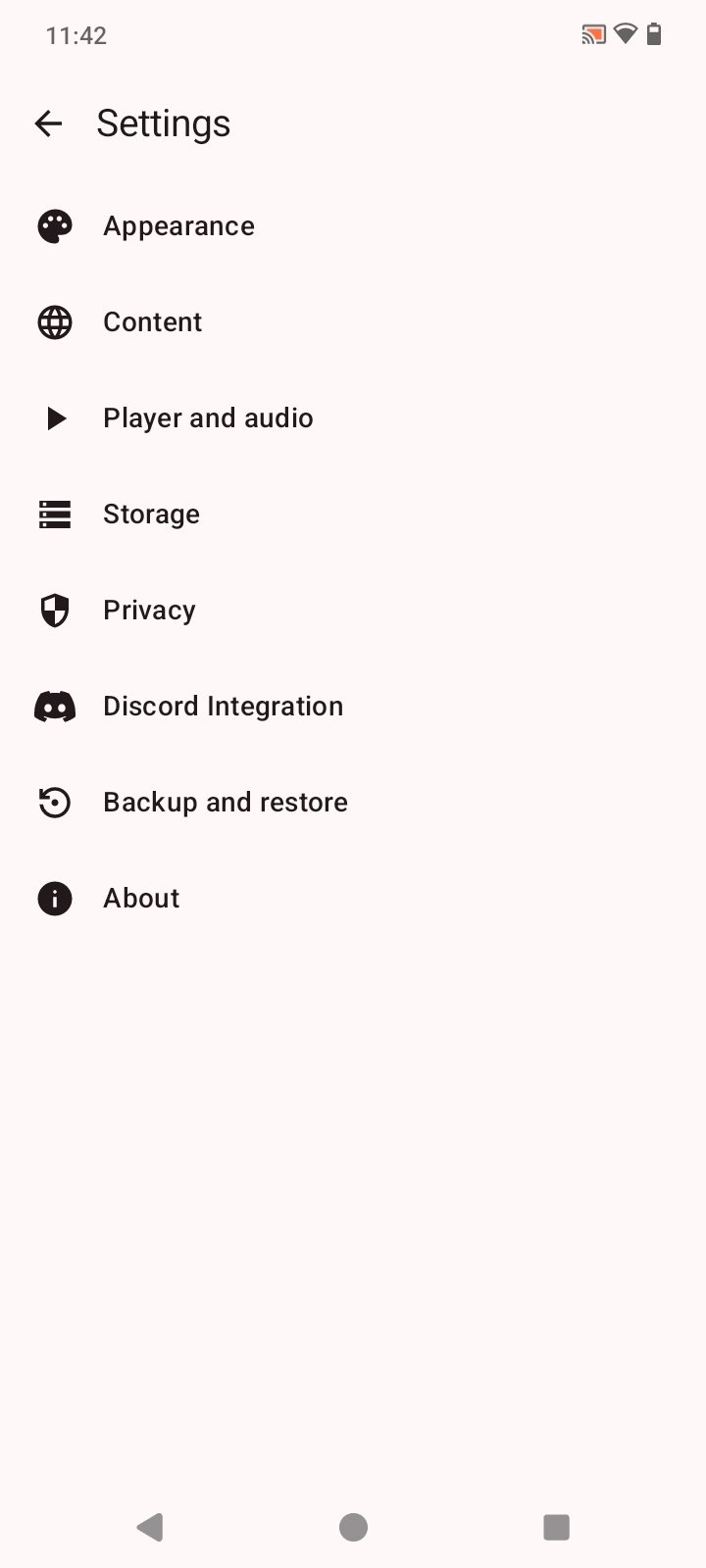Open Backup and restore
The width and height of the screenshot is (706, 1568).
225,803
